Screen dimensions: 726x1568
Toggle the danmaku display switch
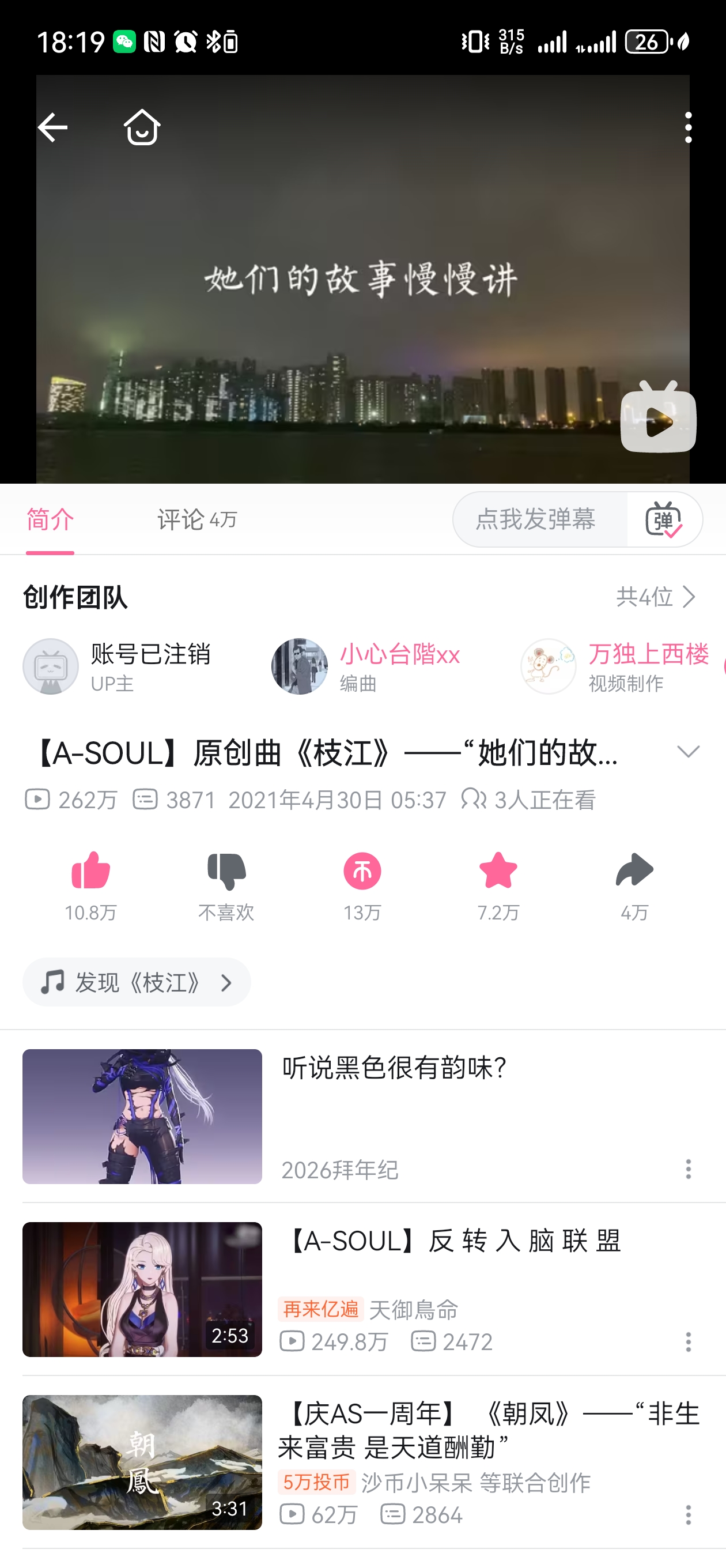663,520
